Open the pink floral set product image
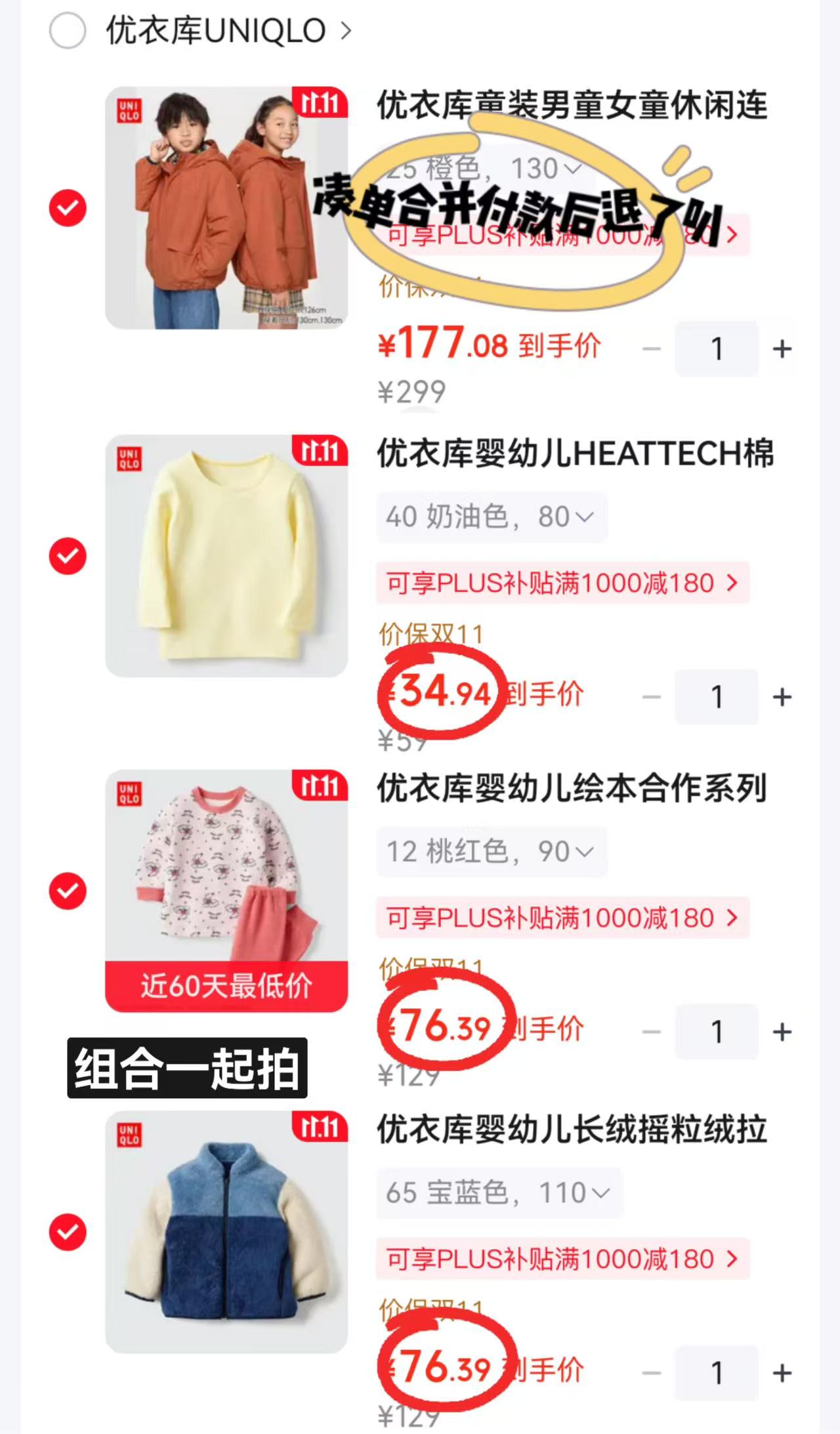The width and height of the screenshot is (840, 1434). pos(226,890)
